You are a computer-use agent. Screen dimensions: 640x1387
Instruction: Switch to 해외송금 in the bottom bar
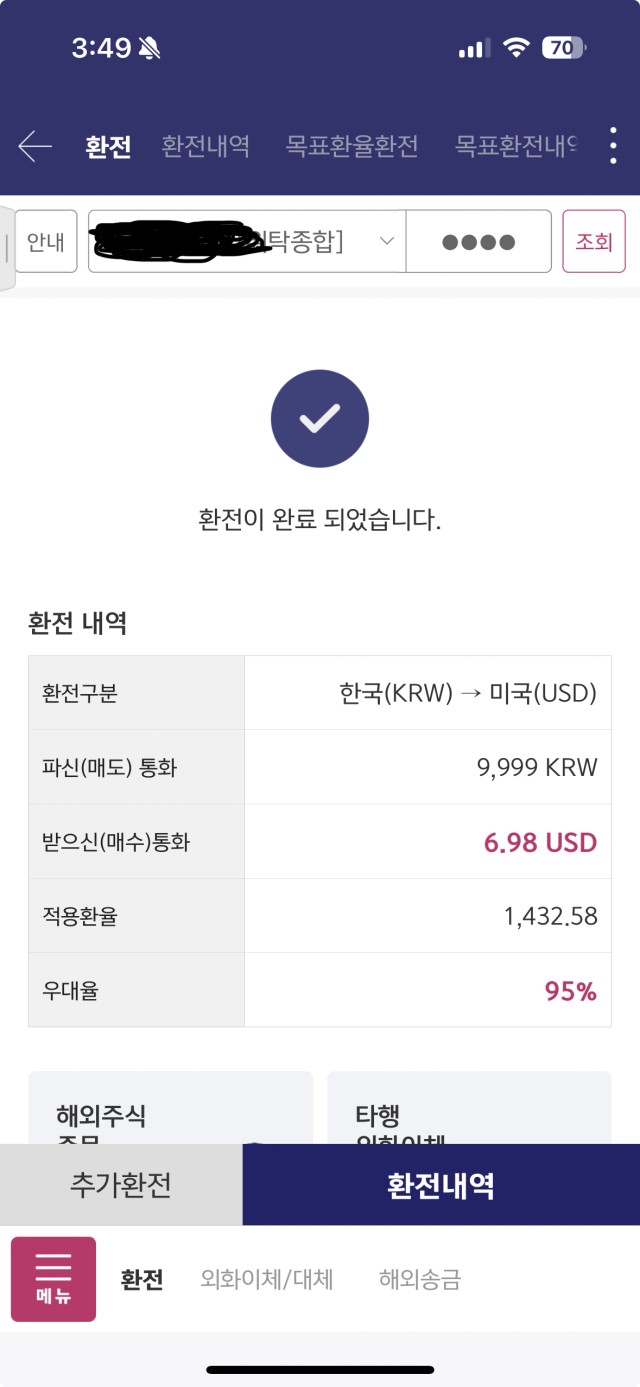[420, 1279]
